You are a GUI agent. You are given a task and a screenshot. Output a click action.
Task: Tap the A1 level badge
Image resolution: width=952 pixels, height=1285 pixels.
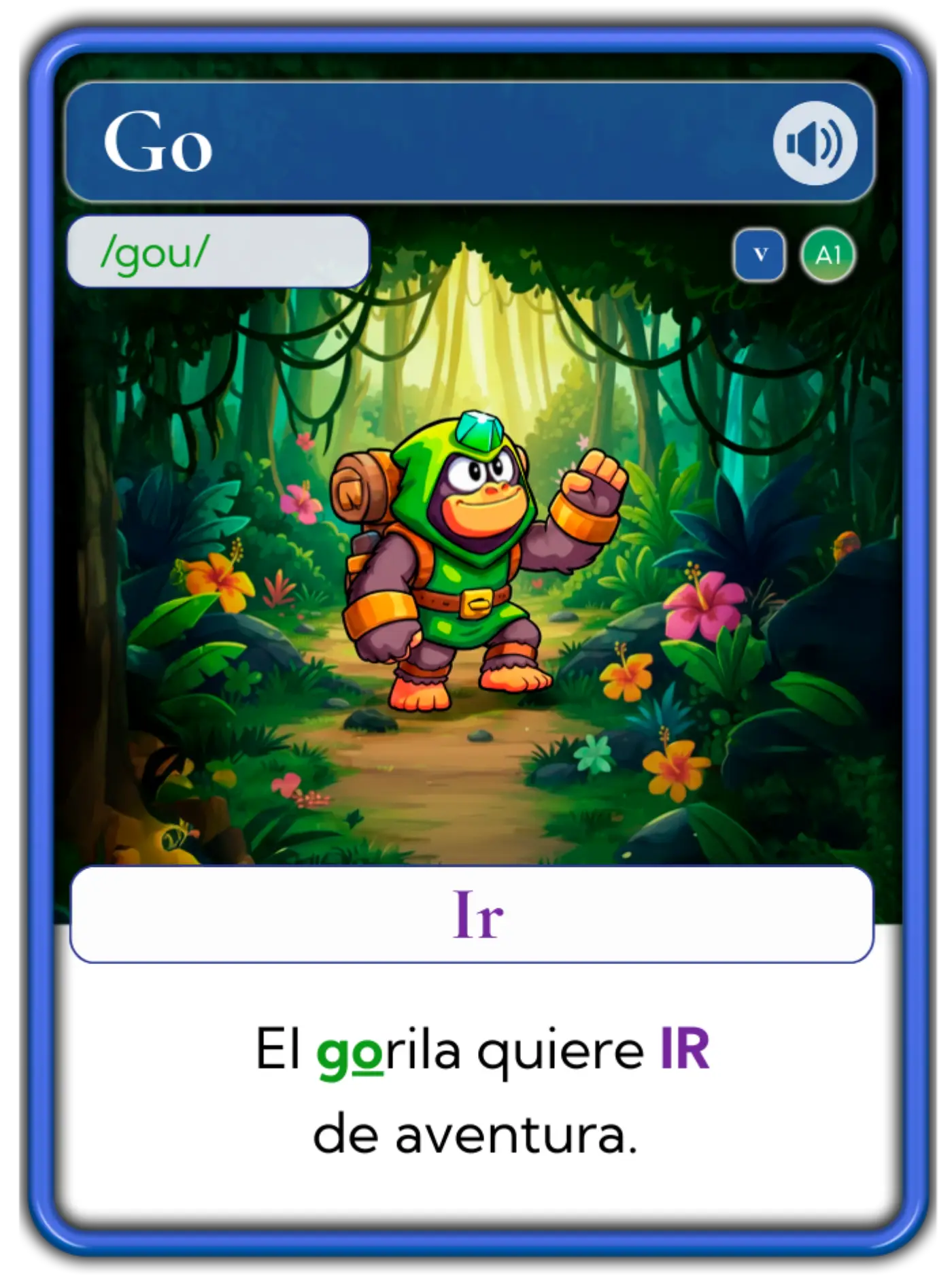pos(828,255)
